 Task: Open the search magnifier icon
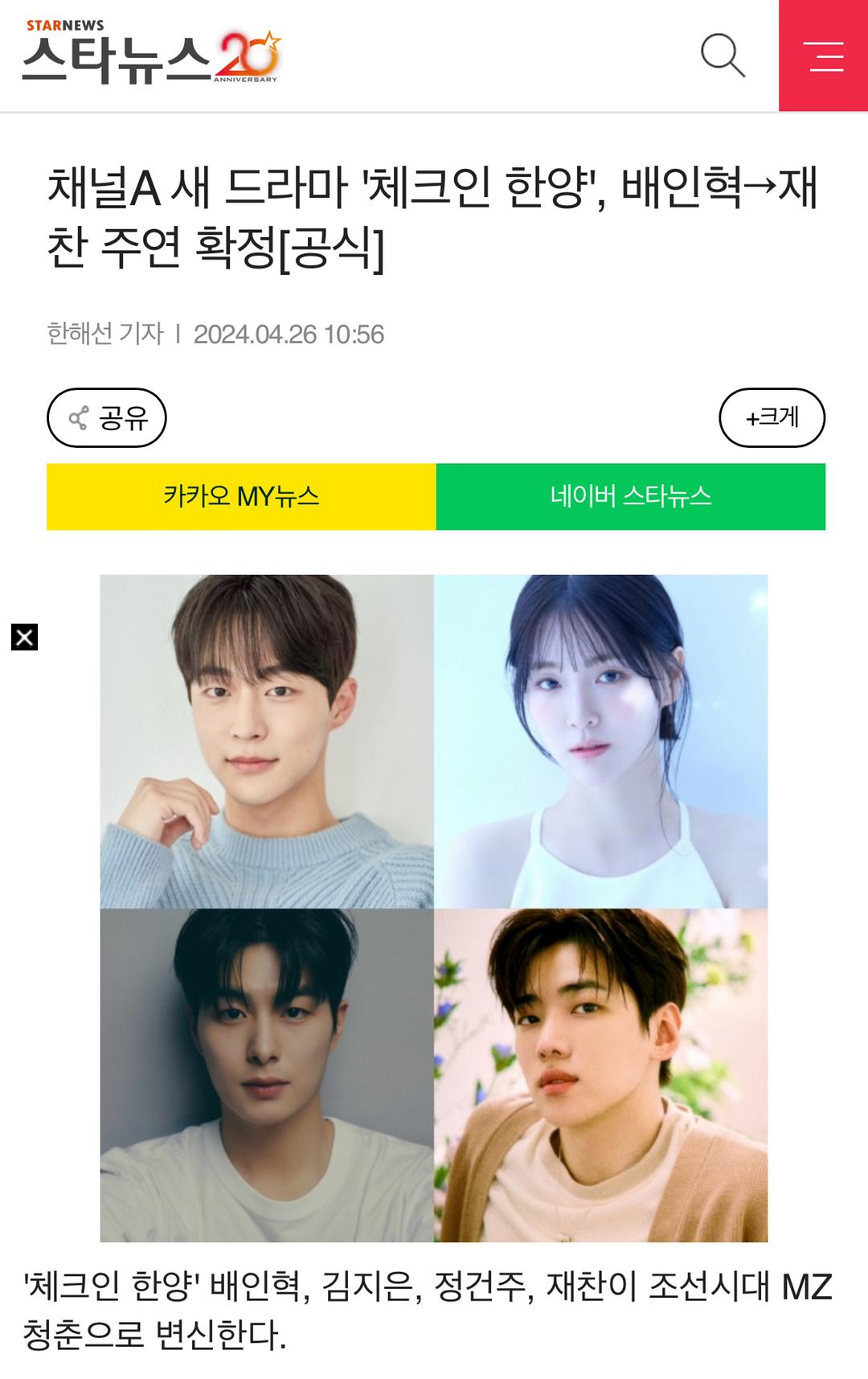click(723, 55)
